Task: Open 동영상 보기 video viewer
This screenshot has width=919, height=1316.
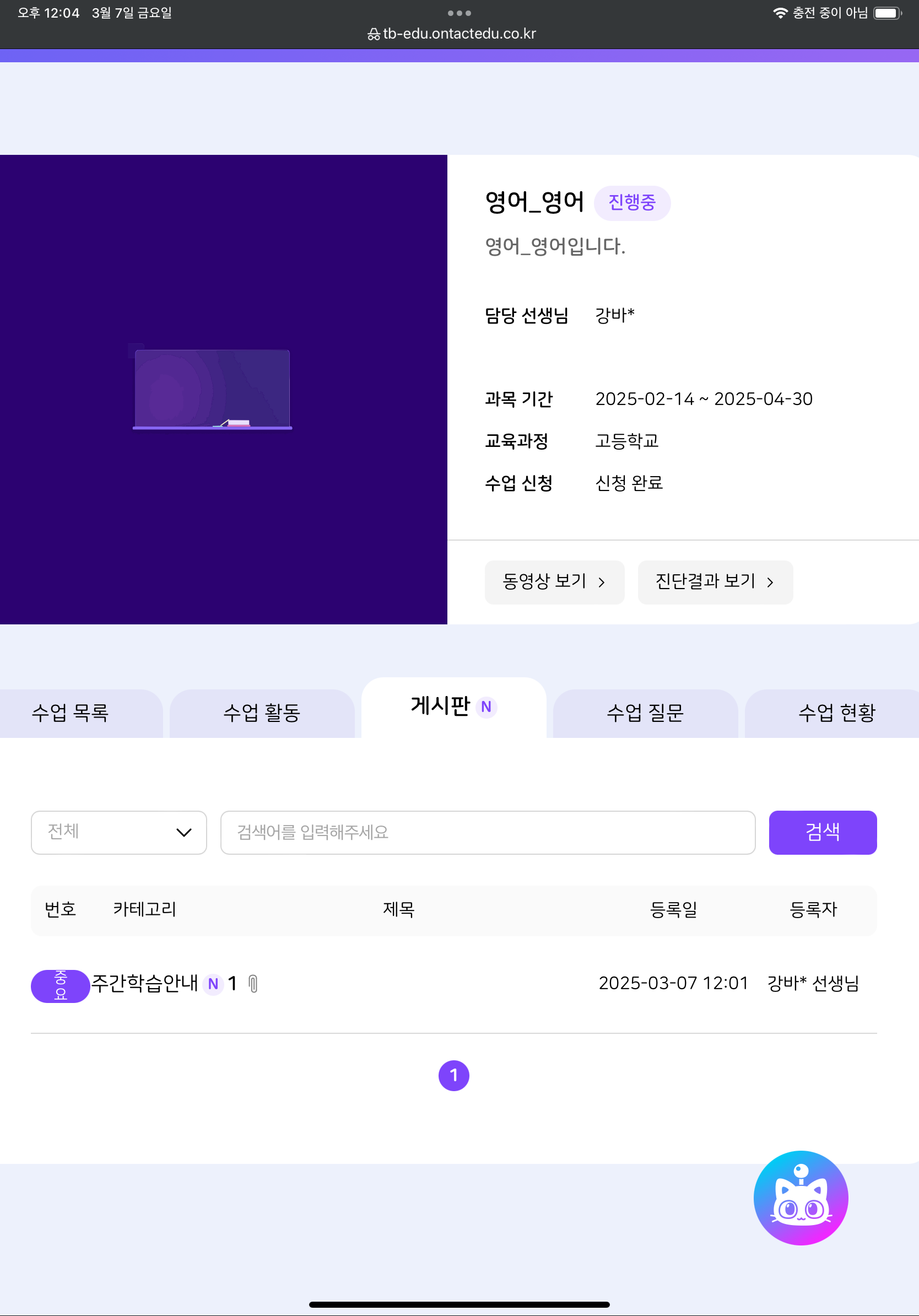Action: tap(554, 582)
